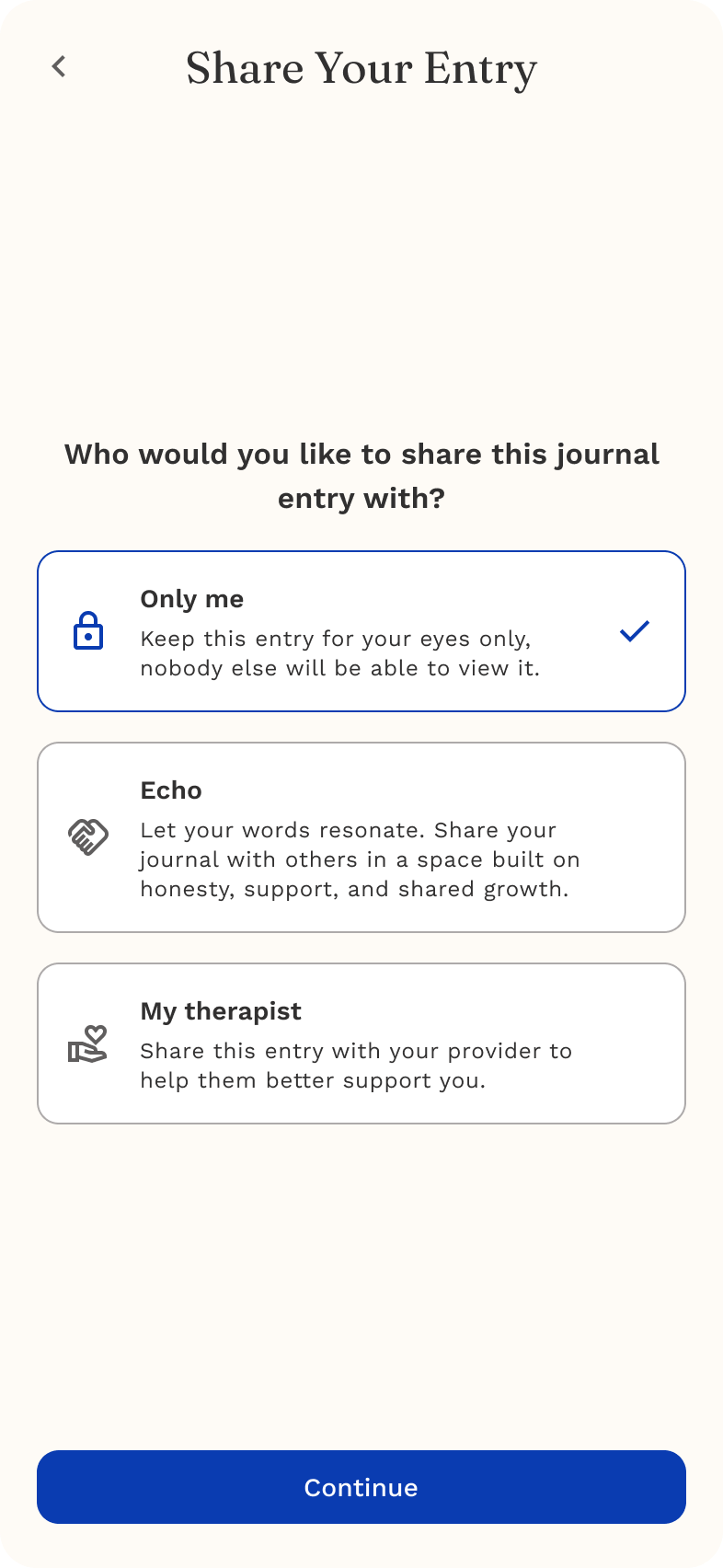Viewport: 723px width, 1568px height.
Task: Go back using the top-left arrow
Action: tap(59, 66)
